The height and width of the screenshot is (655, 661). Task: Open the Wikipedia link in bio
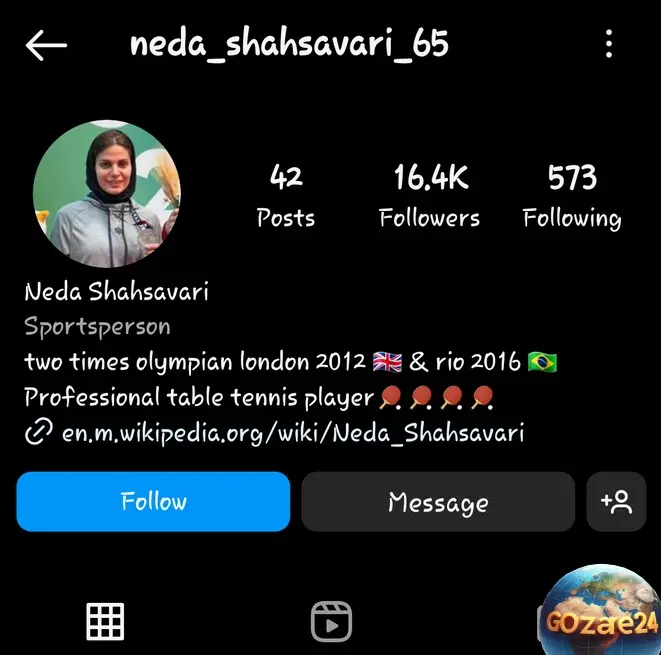(292, 432)
